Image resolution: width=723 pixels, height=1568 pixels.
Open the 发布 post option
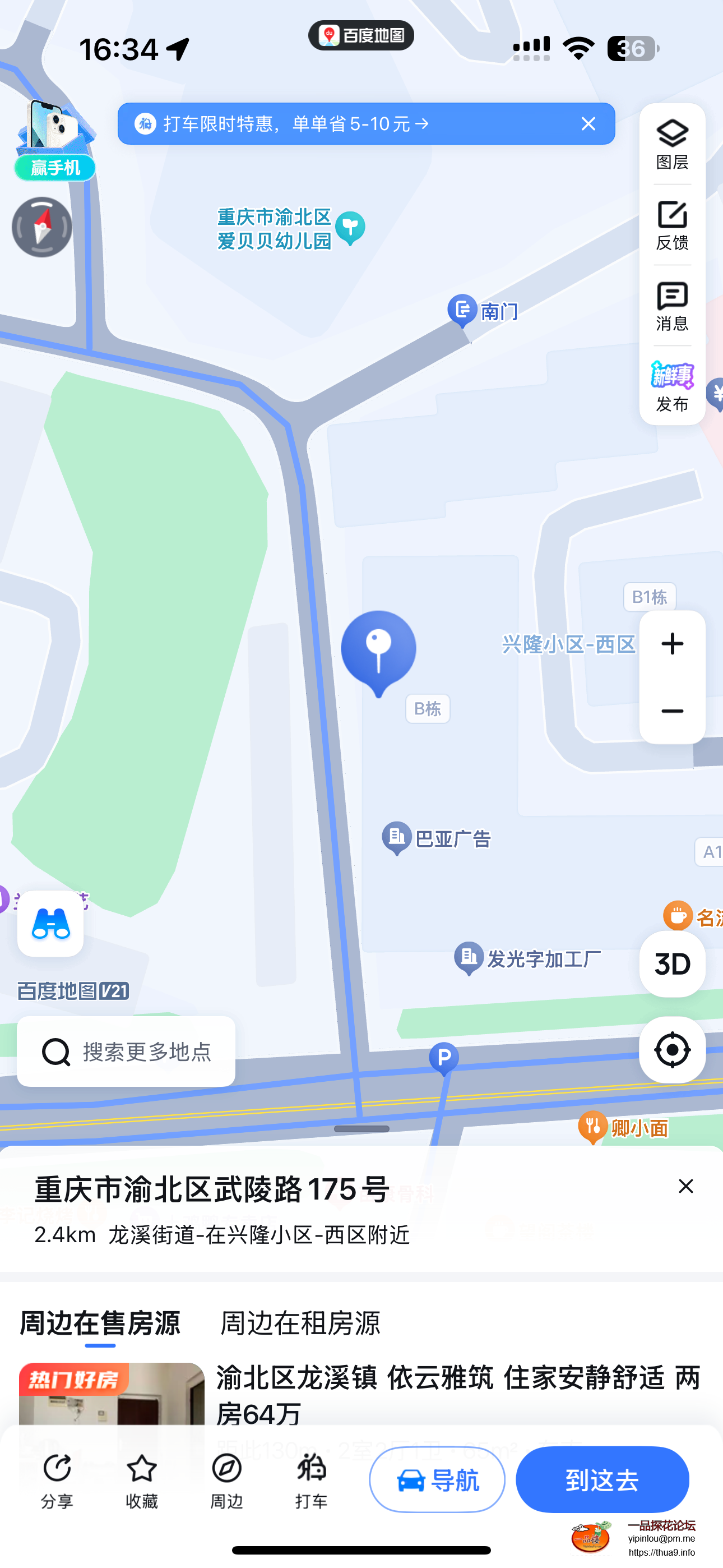click(x=672, y=386)
